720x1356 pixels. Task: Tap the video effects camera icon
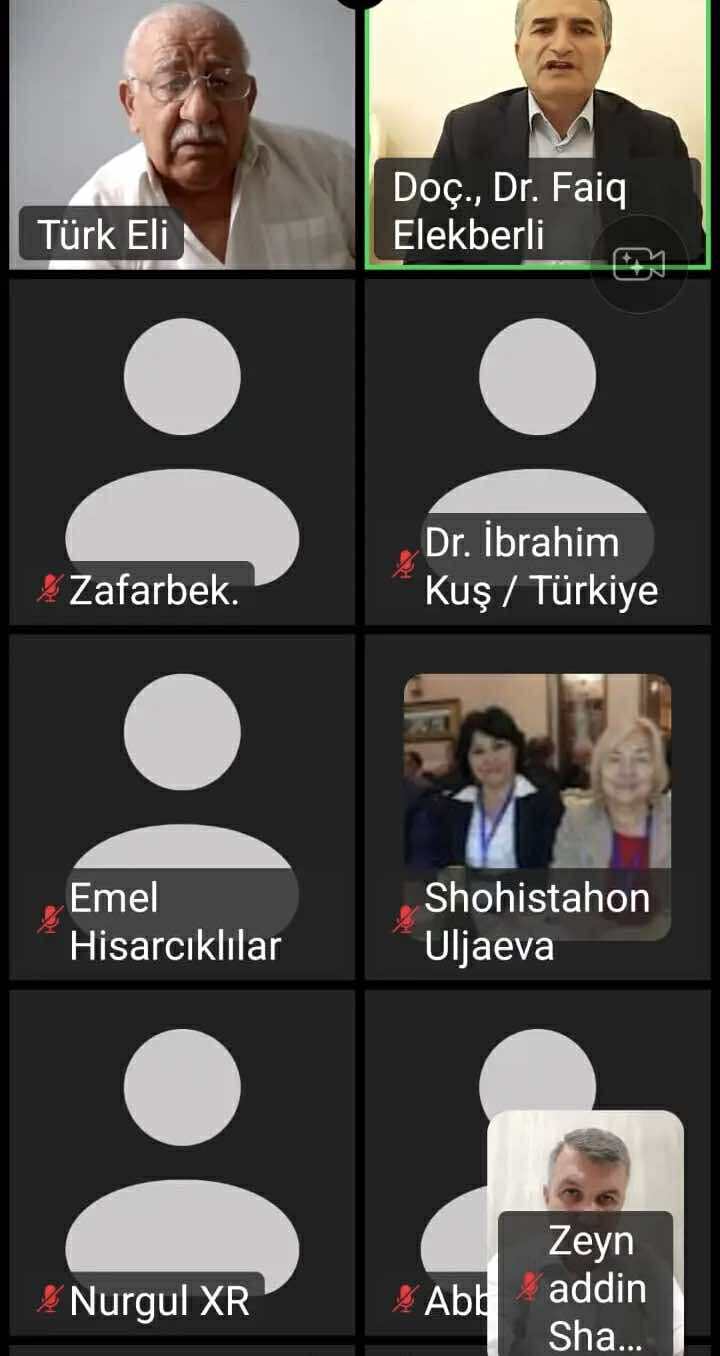click(638, 265)
